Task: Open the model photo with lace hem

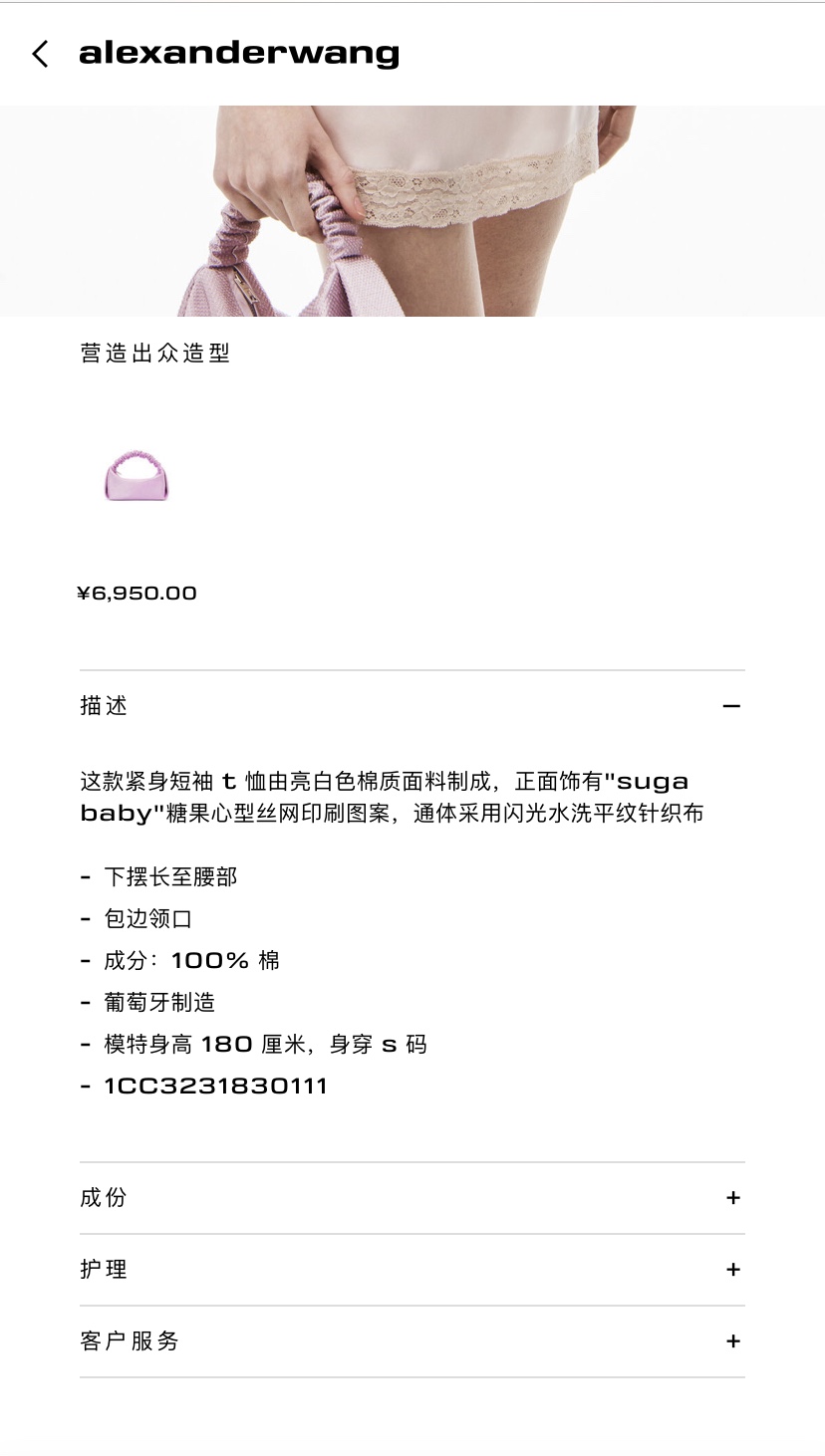Action: 412,211
